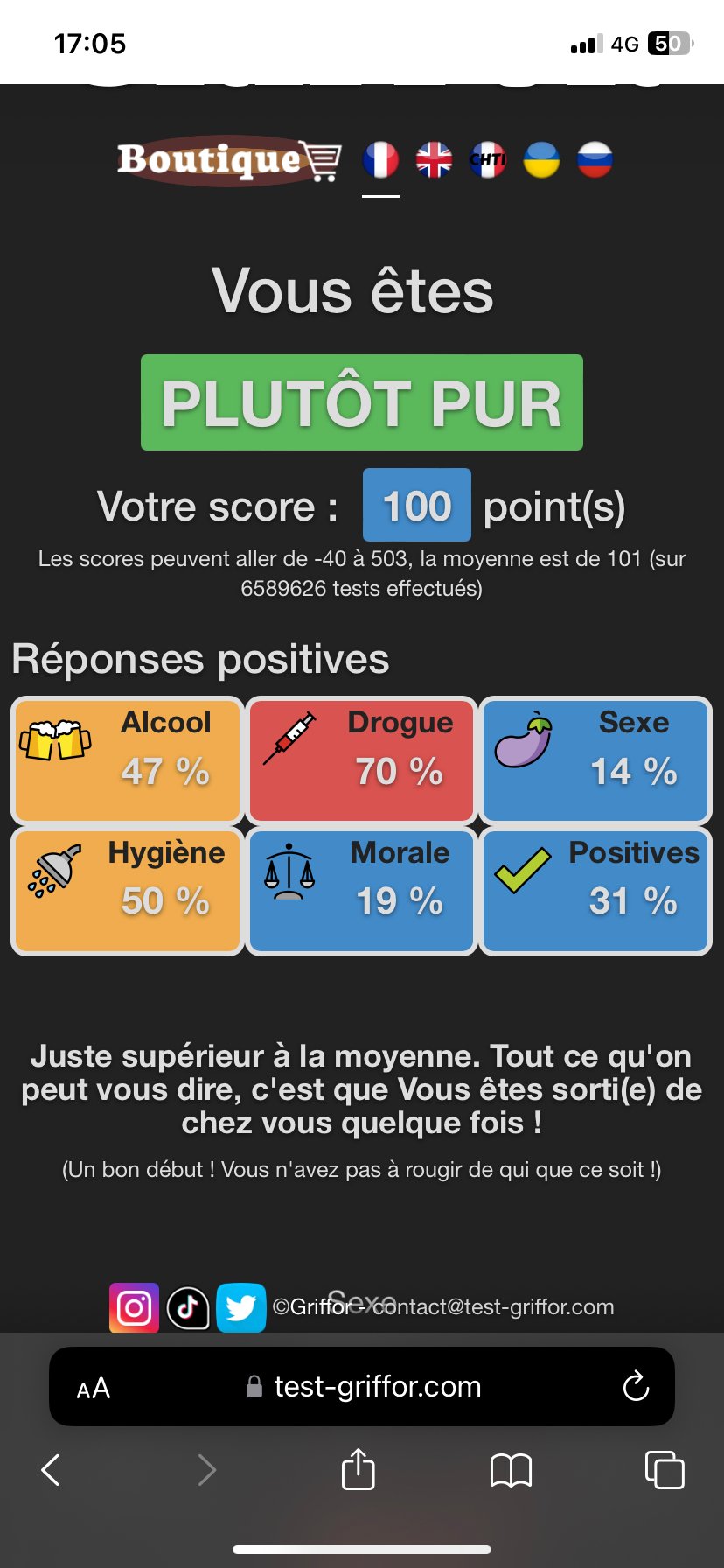Open the share sheet

coord(358,1468)
